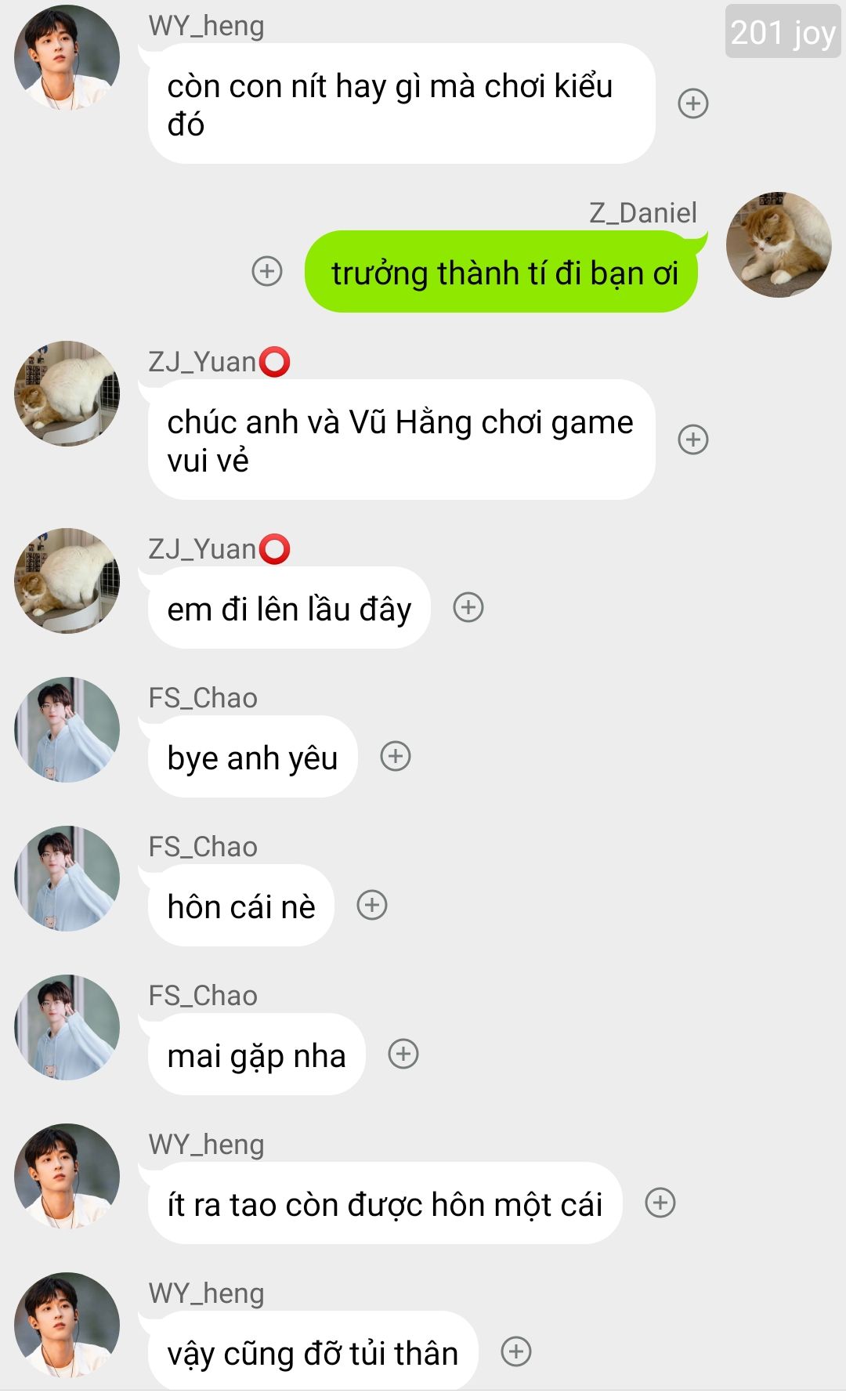
Task: Tap plus icon beside "chúc anh và Vũ Hằng" message
Action: (x=693, y=440)
